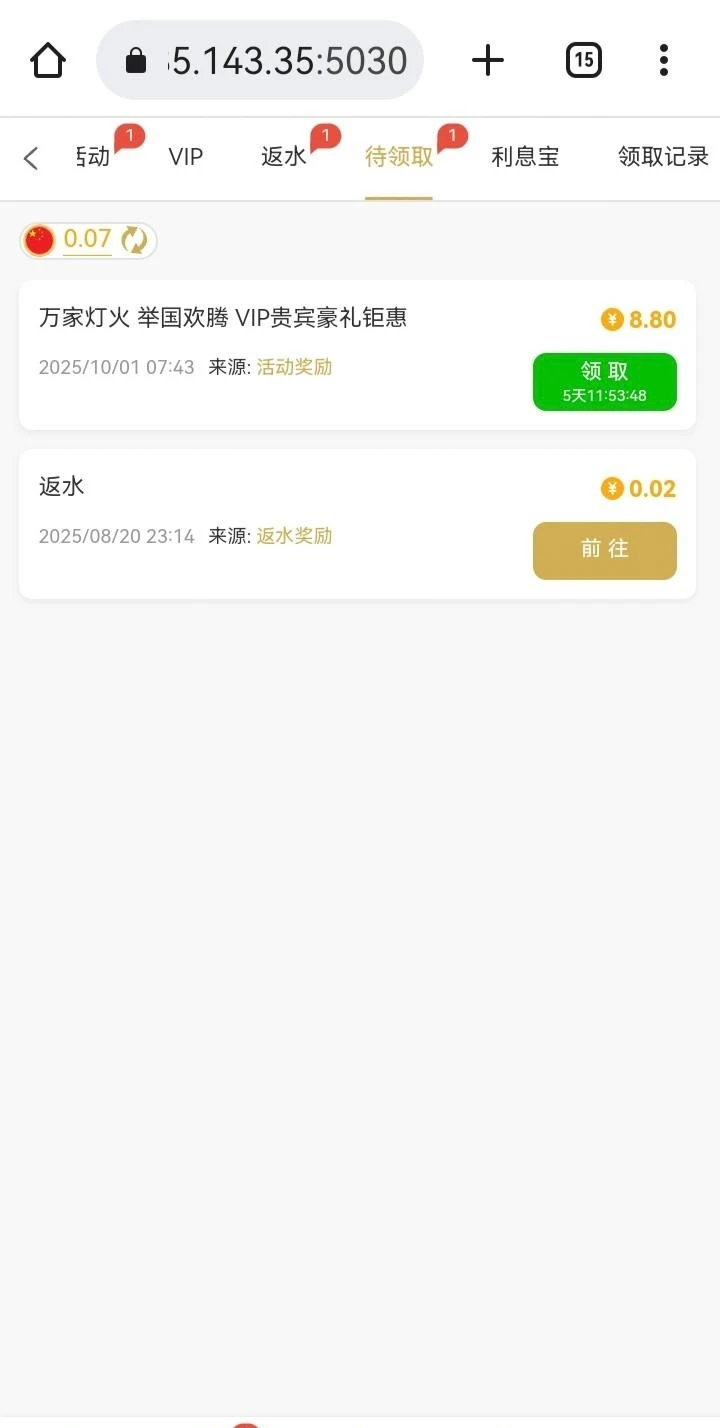This screenshot has width=720, height=1428.
Task: Open a new browser tab
Action: [x=488, y=61]
